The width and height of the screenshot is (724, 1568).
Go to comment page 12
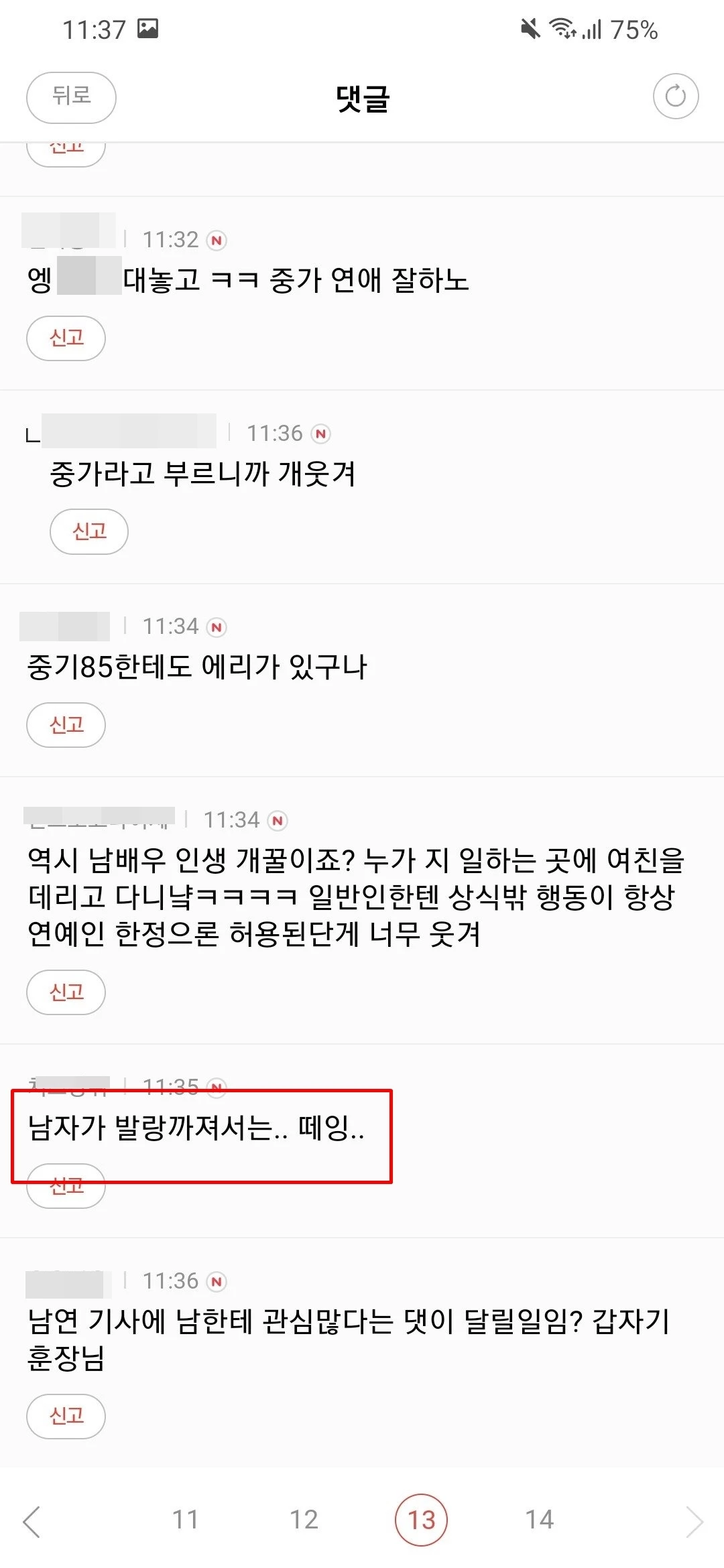click(304, 1520)
